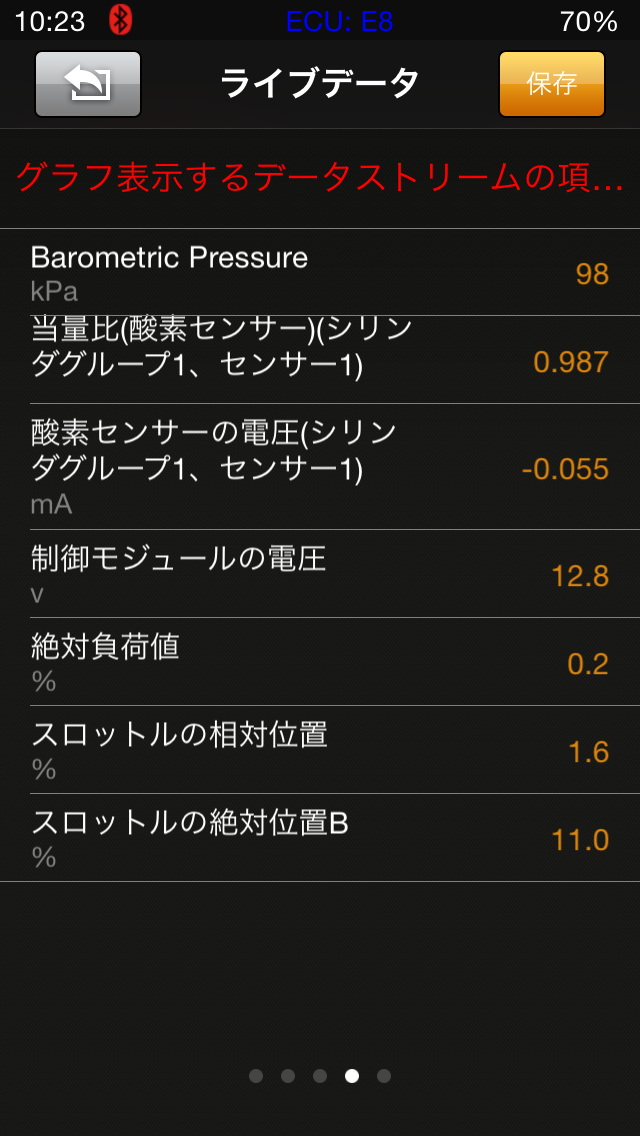Go back from the ライブデータ screen

pos(88,84)
